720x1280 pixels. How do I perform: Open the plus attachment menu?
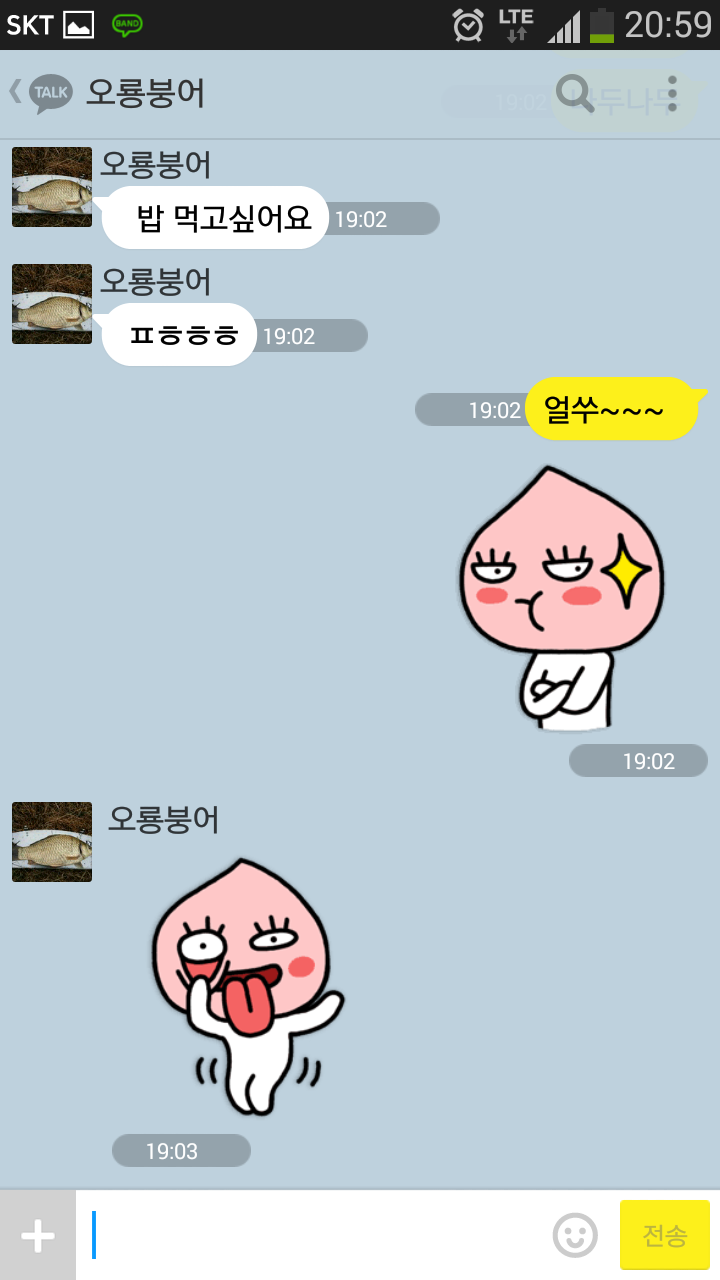tap(38, 1236)
